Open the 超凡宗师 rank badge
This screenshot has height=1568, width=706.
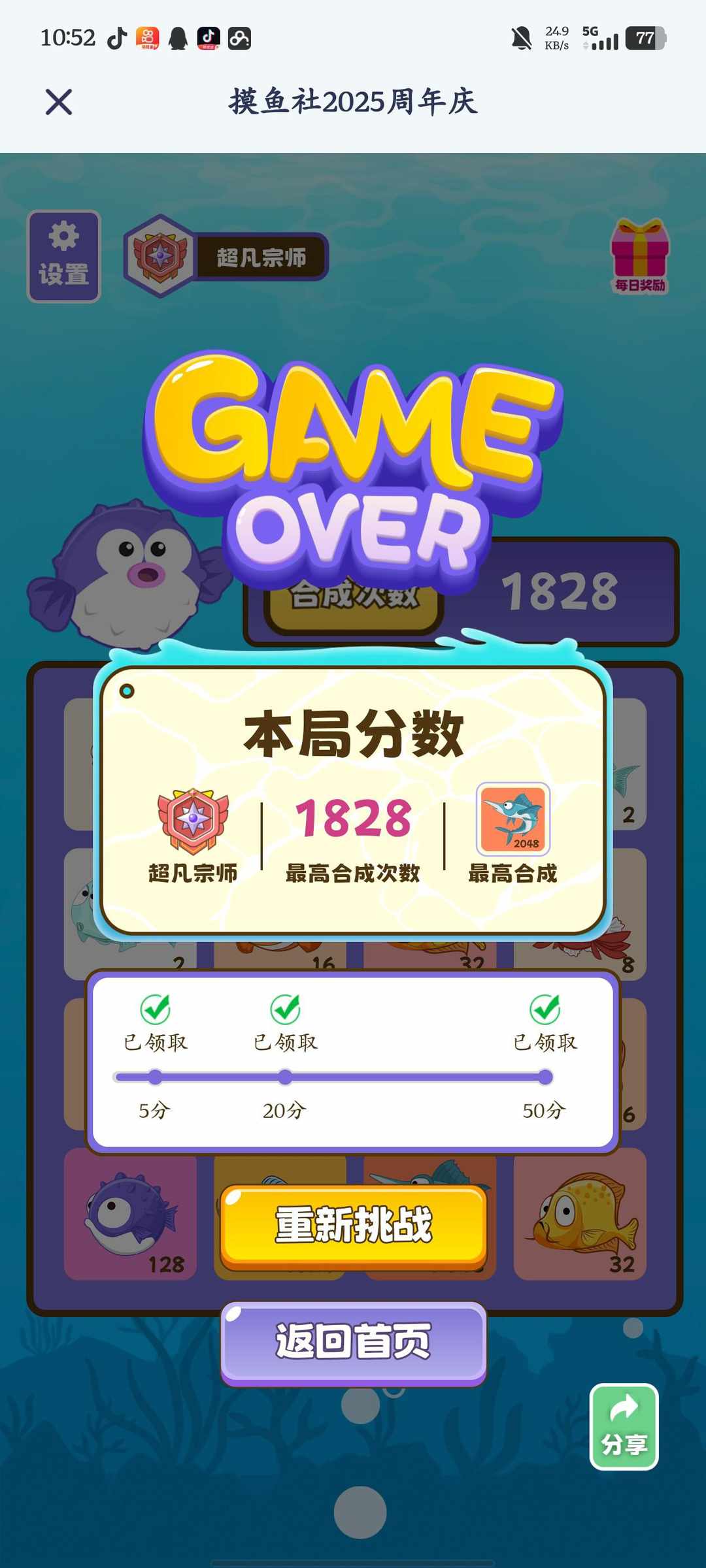(226, 257)
